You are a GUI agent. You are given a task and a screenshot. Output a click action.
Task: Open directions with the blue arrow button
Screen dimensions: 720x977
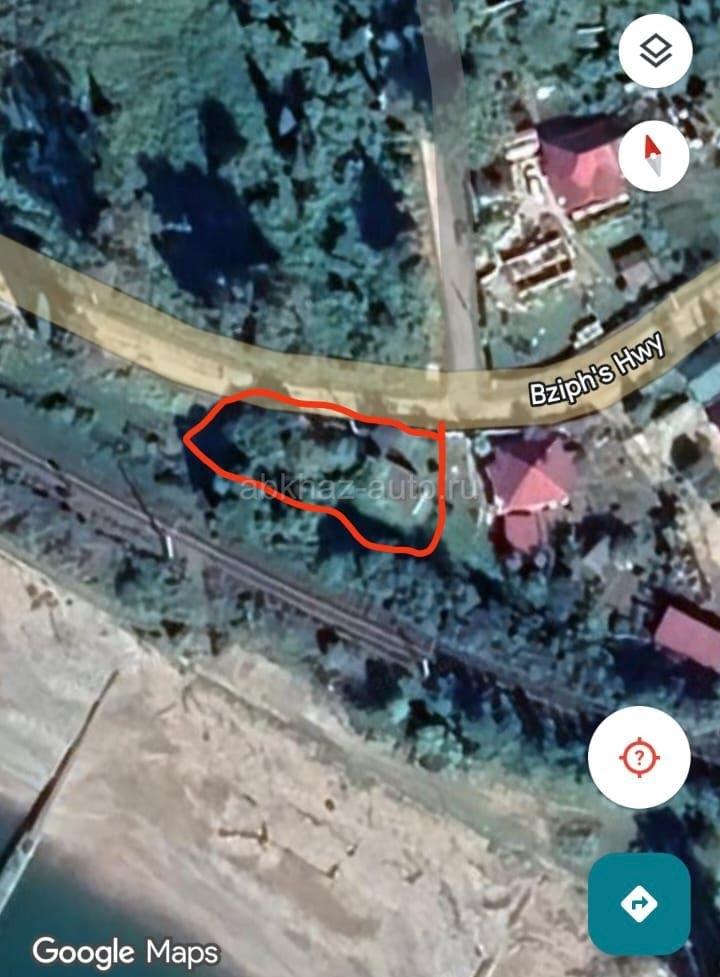point(638,905)
